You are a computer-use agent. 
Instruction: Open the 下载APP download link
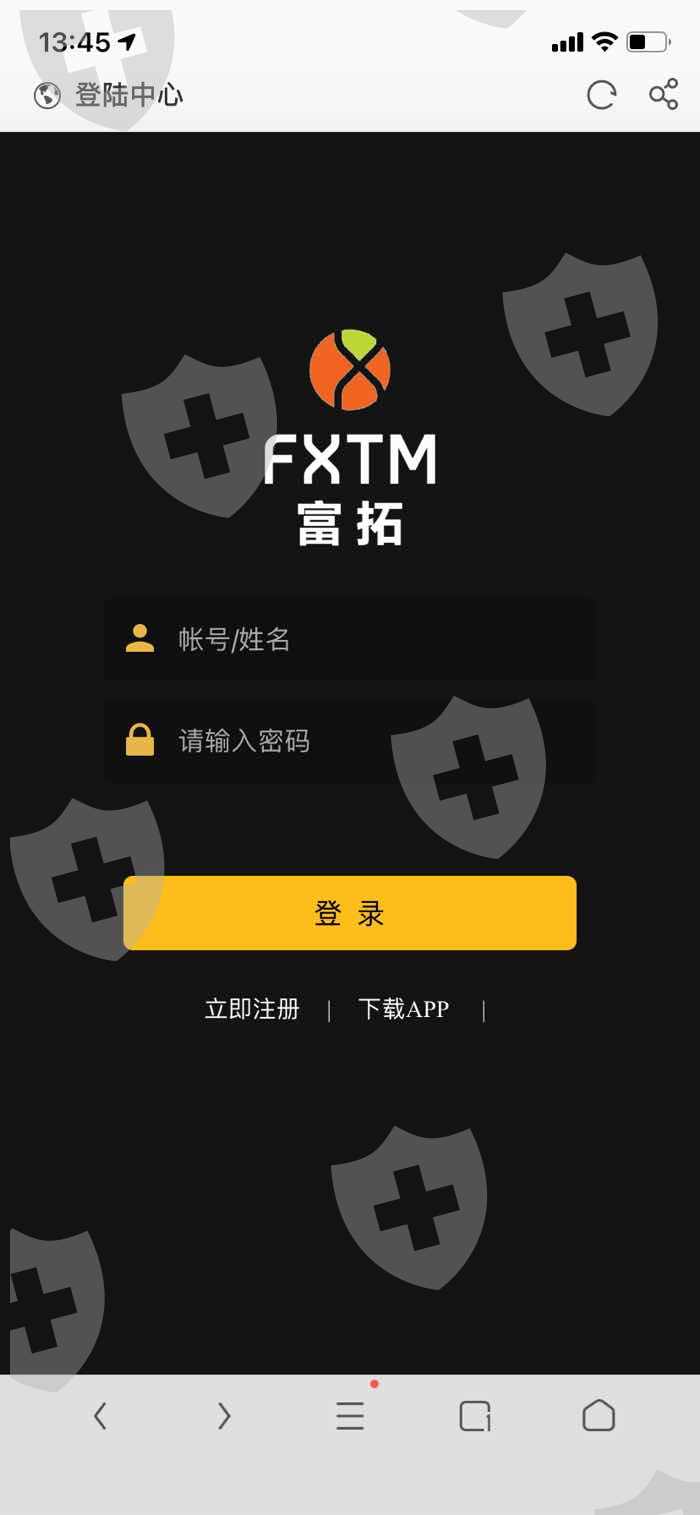(404, 1009)
